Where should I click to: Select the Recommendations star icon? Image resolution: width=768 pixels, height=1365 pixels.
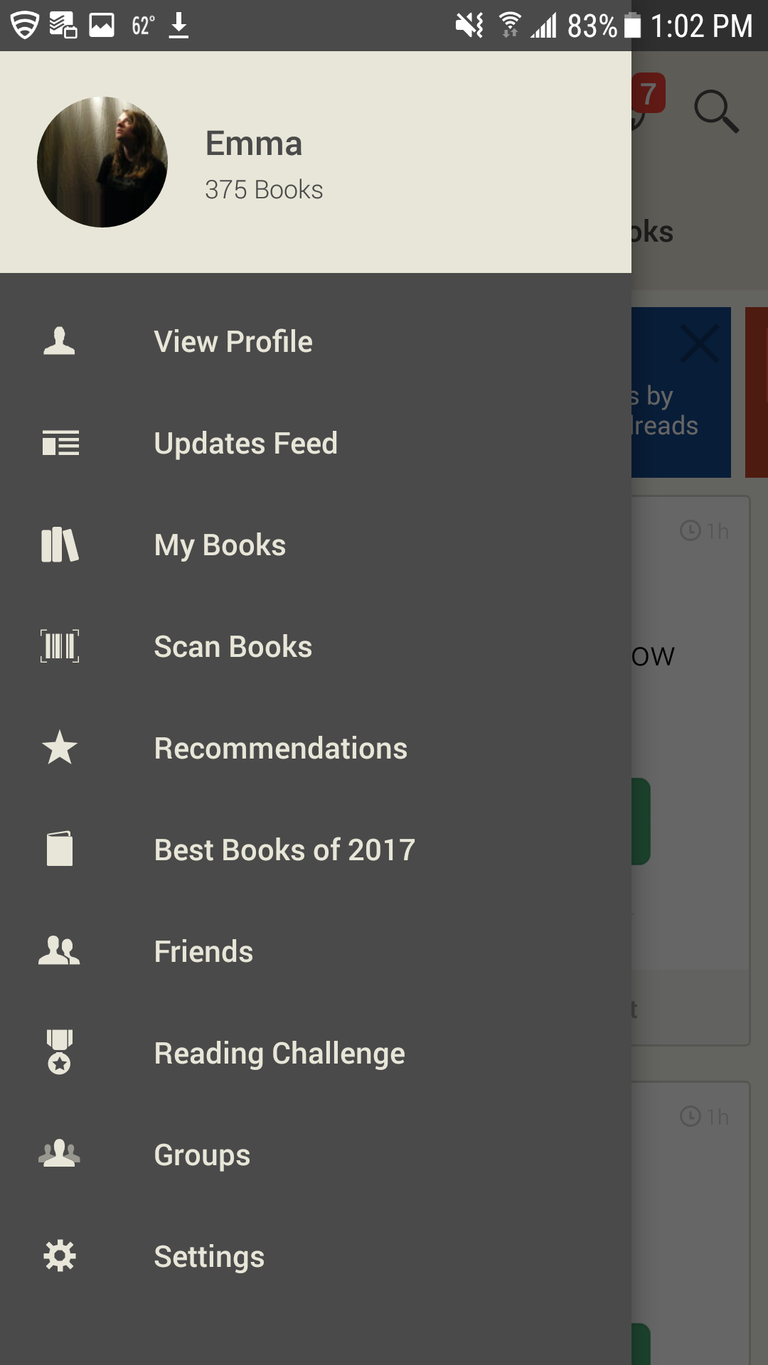coord(59,748)
